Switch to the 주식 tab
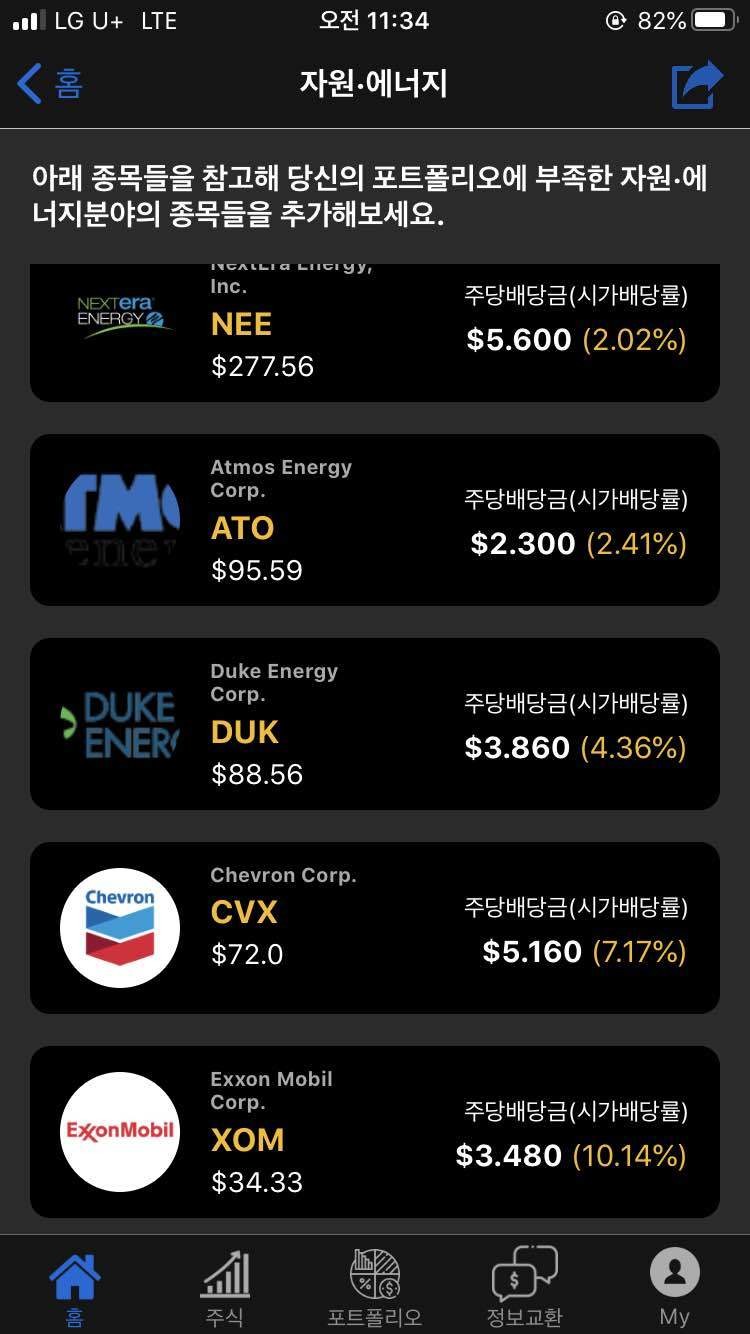The image size is (750, 1334). pyautogui.click(x=224, y=1288)
